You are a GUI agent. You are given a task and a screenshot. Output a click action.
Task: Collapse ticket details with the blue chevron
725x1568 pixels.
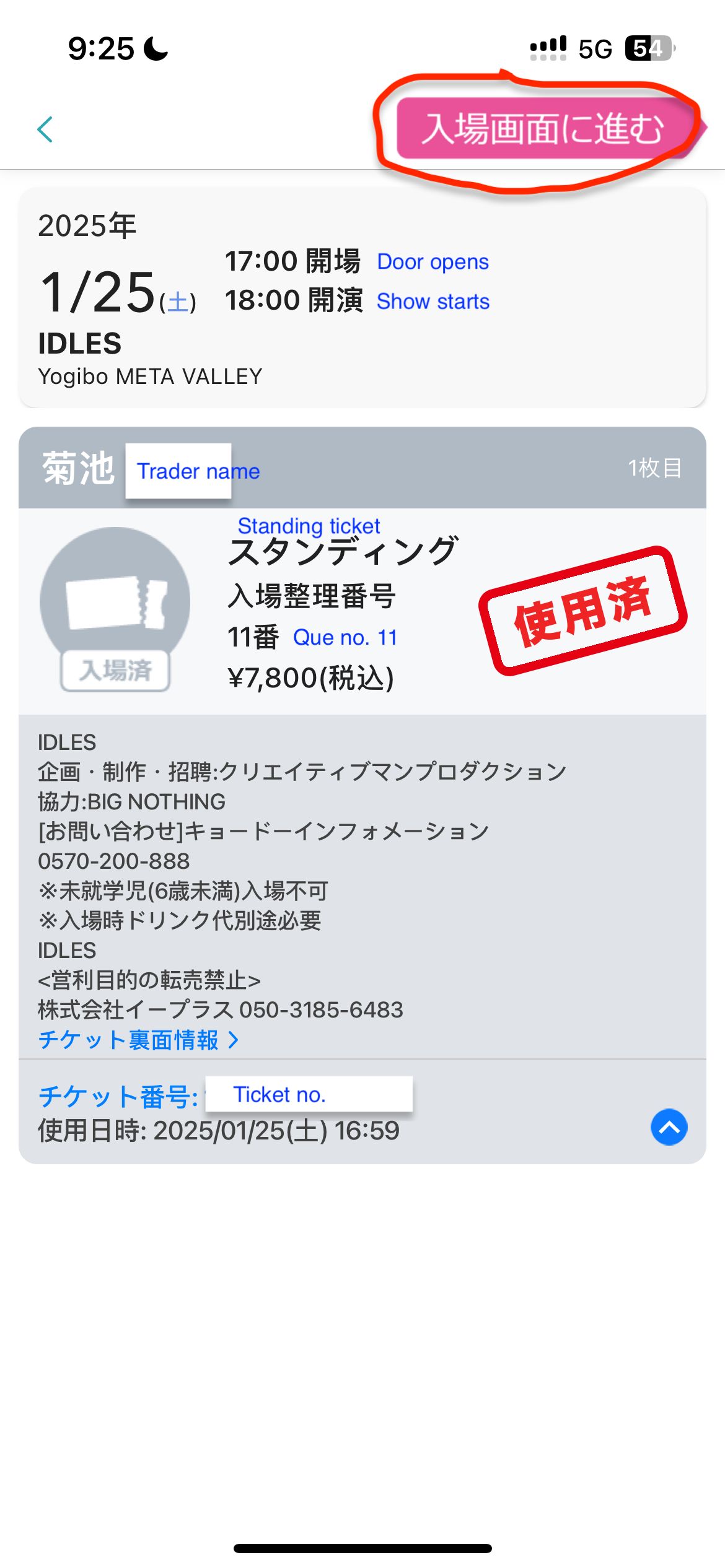[669, 1126]
